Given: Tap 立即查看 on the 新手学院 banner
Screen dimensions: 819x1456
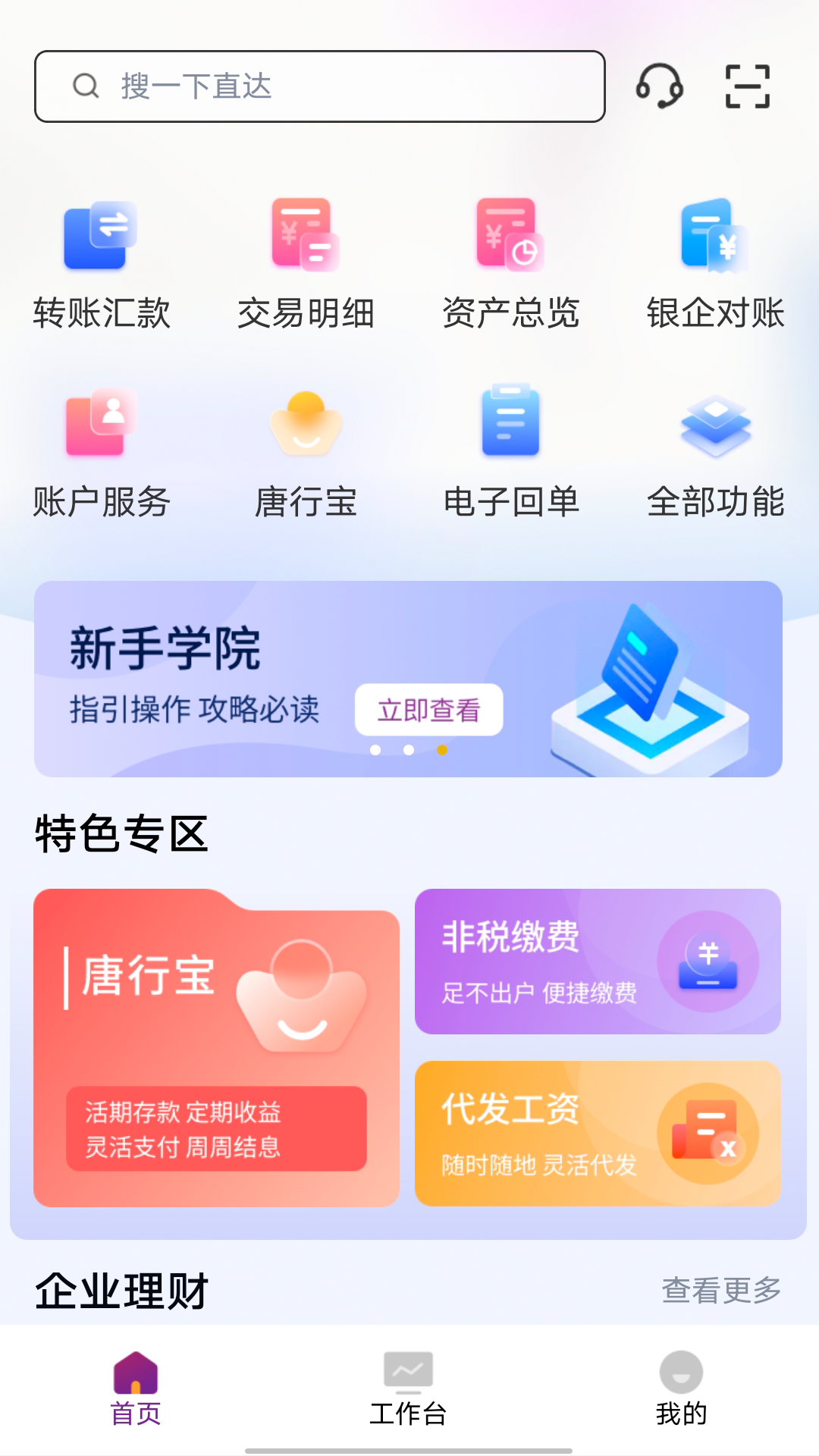Looking at the screenshot, I should tap(428, 711).
